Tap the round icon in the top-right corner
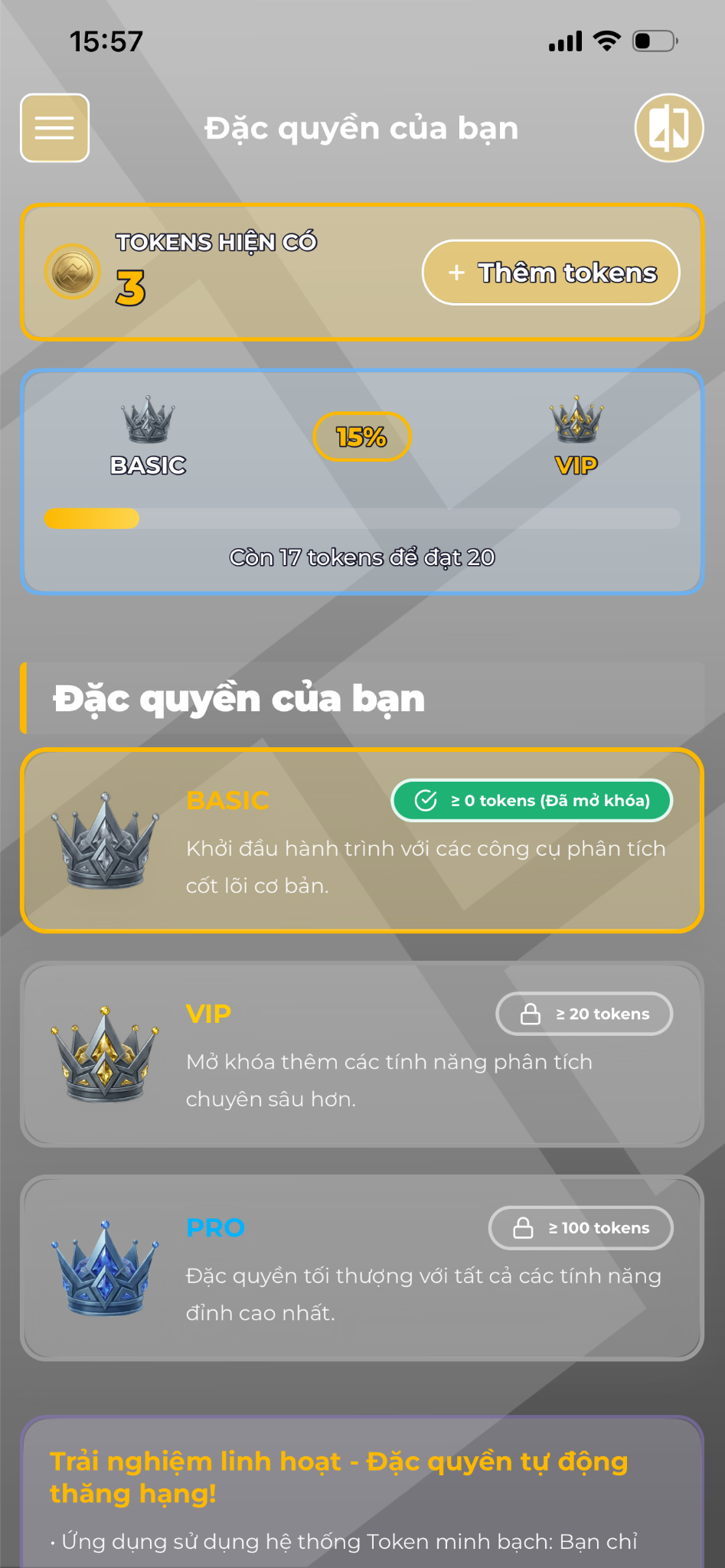This screenshot has width=725, height=1568. coord(668,128)
